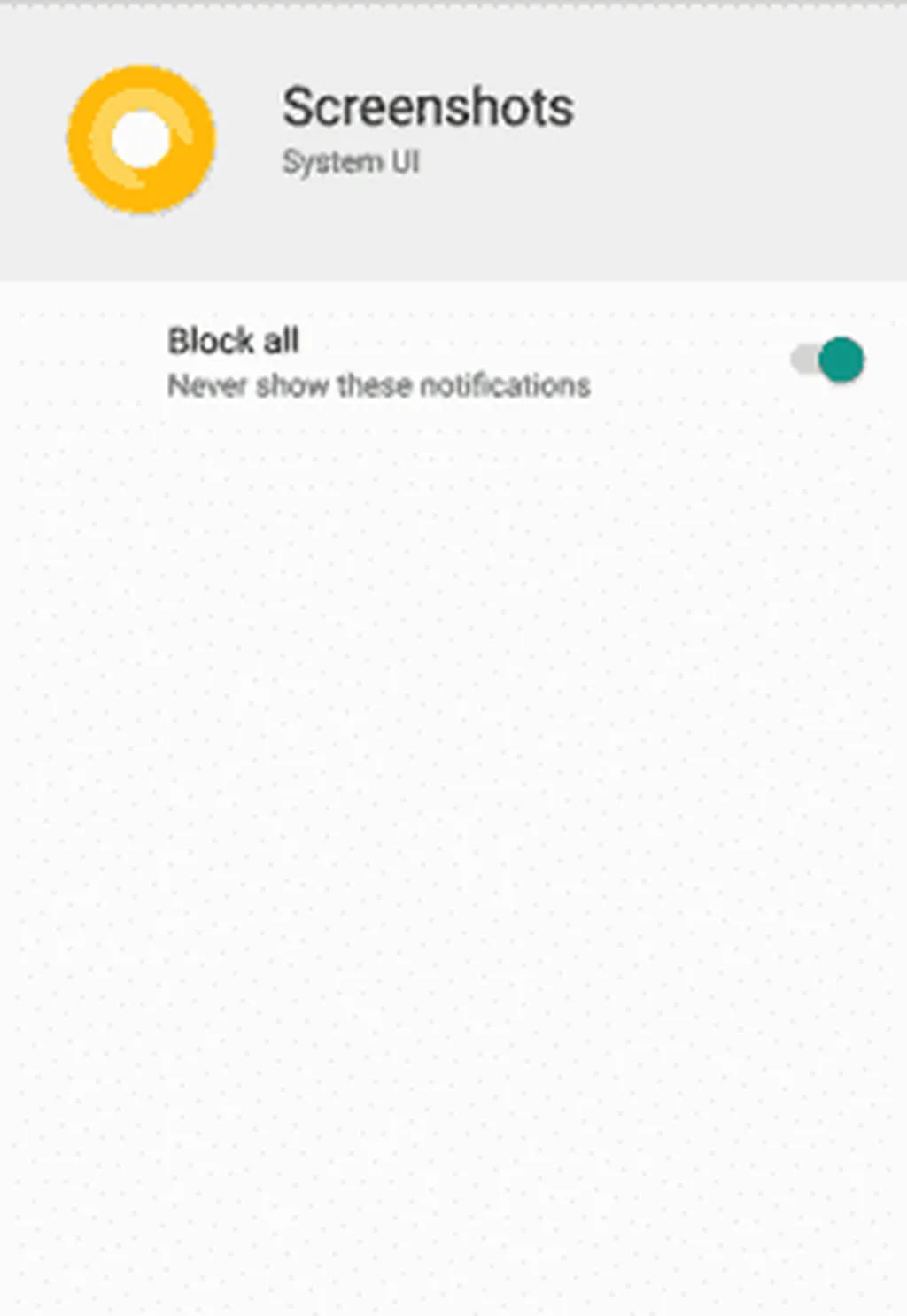The width and height of the screenshot is (907, 1316).
Task: Turn off the Block all switch
Action: [828, 360]
